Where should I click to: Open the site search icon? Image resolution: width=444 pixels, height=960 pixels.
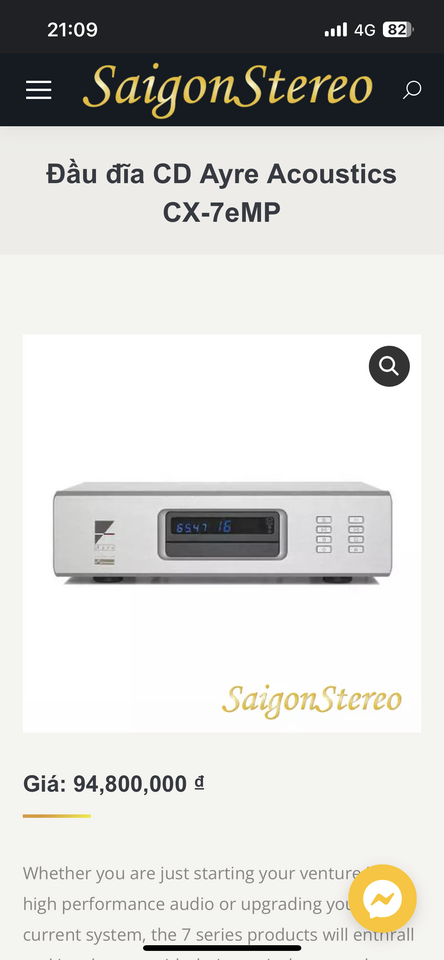[x=412, y=90]
